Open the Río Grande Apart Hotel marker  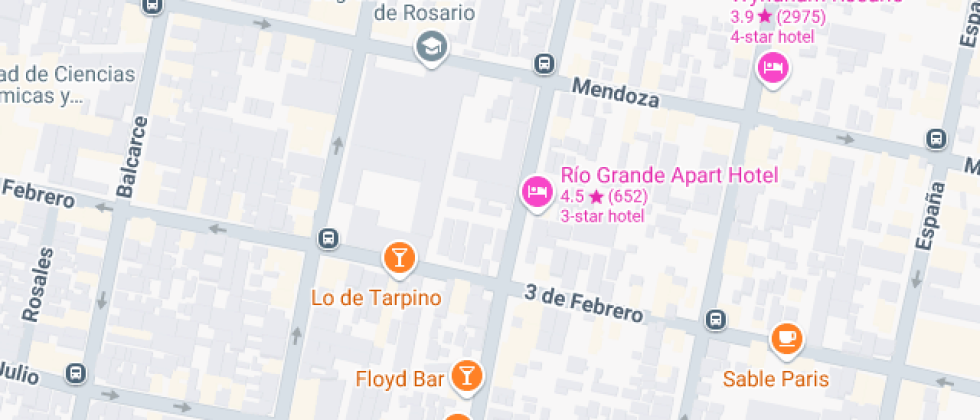537,191
